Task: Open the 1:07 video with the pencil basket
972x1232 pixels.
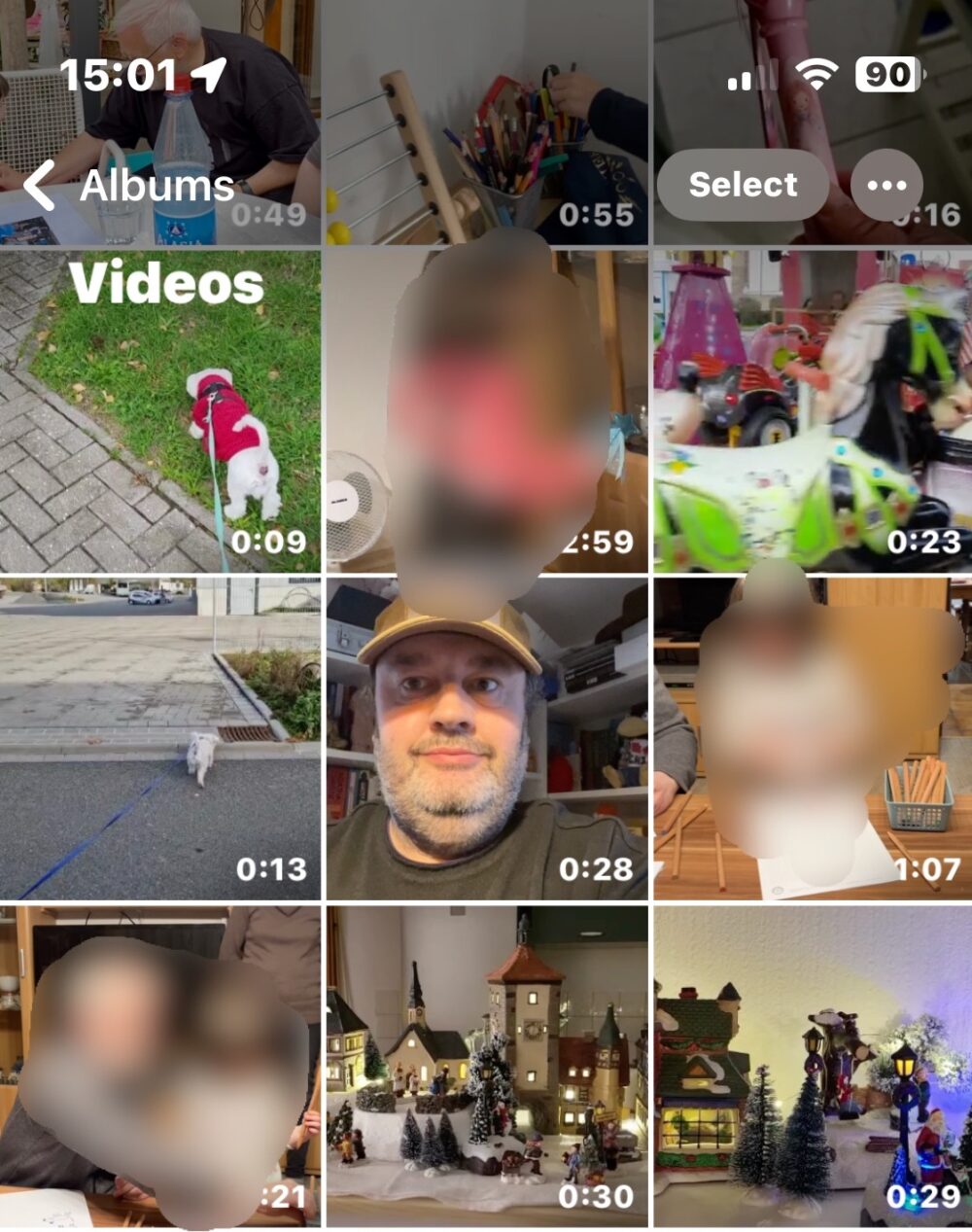Action: pos(813,739)
